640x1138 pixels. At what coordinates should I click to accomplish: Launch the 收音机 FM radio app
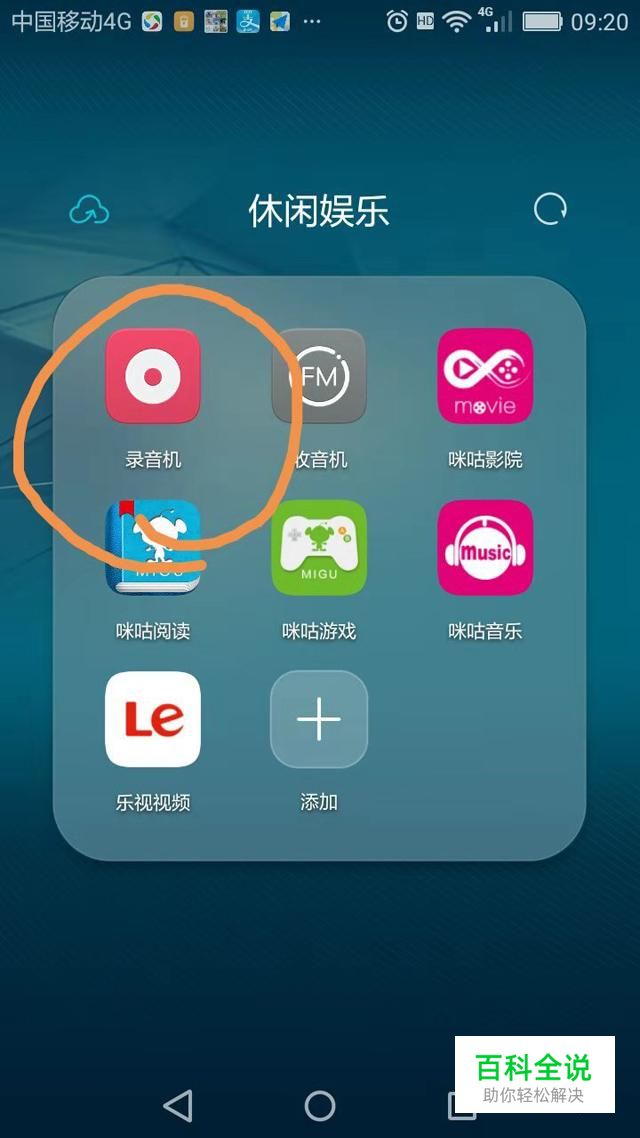[319, 377]
